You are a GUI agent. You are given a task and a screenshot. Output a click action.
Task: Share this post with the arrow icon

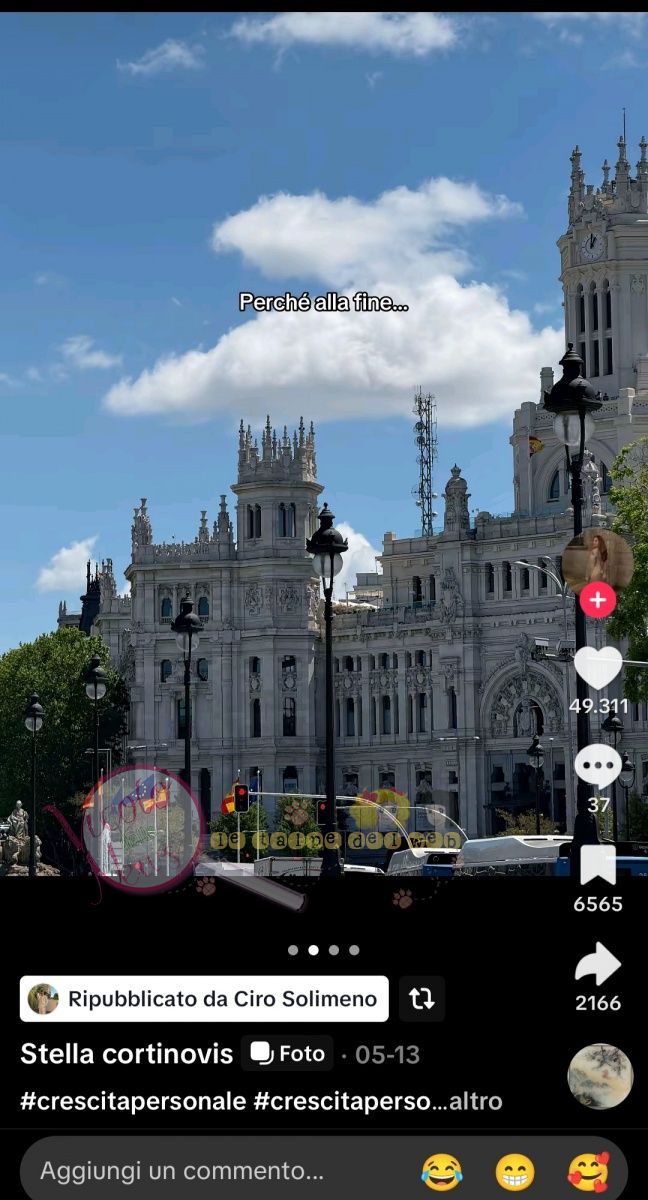pyautogui.click(x=598, y=964)
